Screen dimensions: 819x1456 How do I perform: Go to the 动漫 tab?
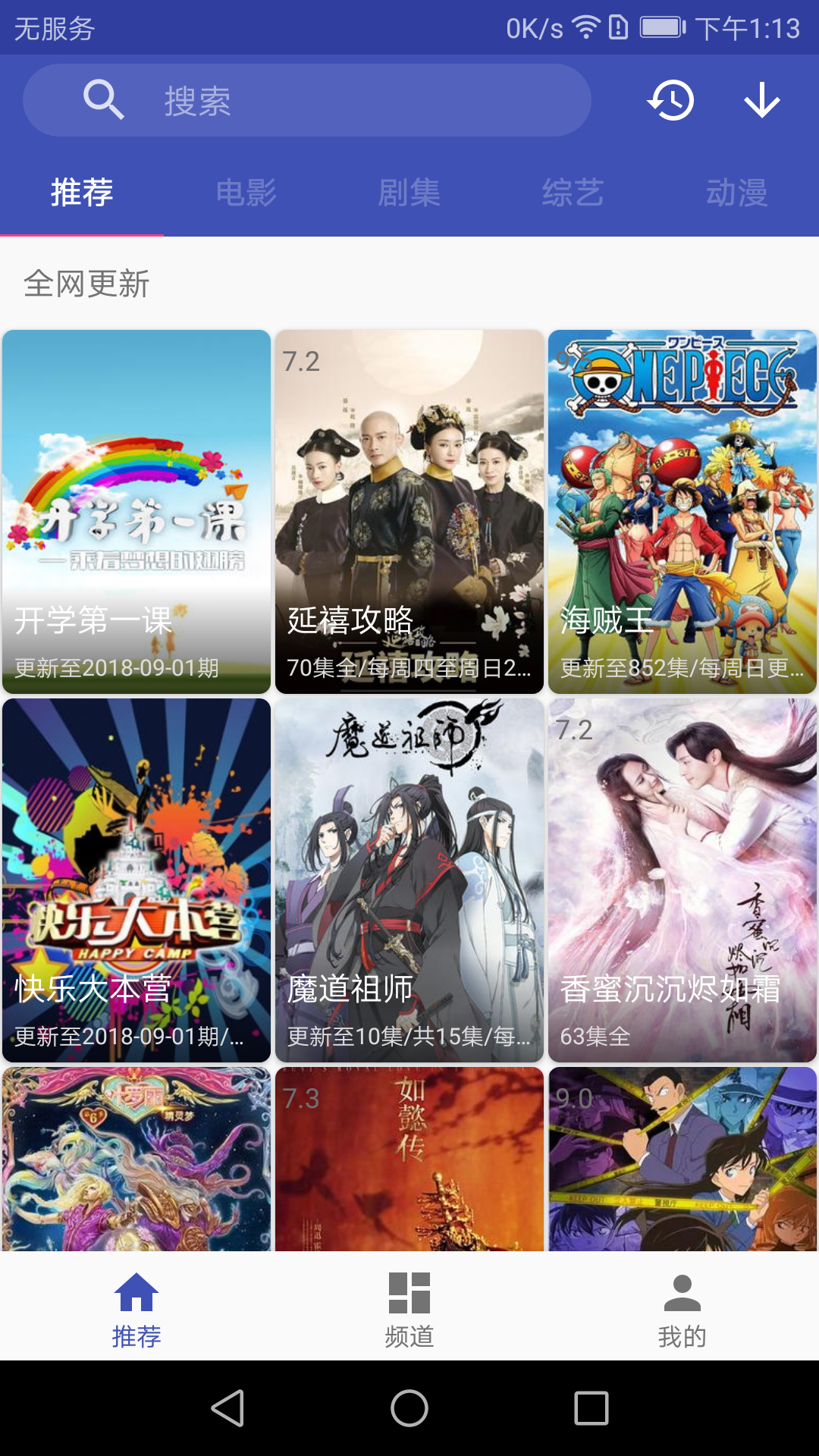click(737, 193)
